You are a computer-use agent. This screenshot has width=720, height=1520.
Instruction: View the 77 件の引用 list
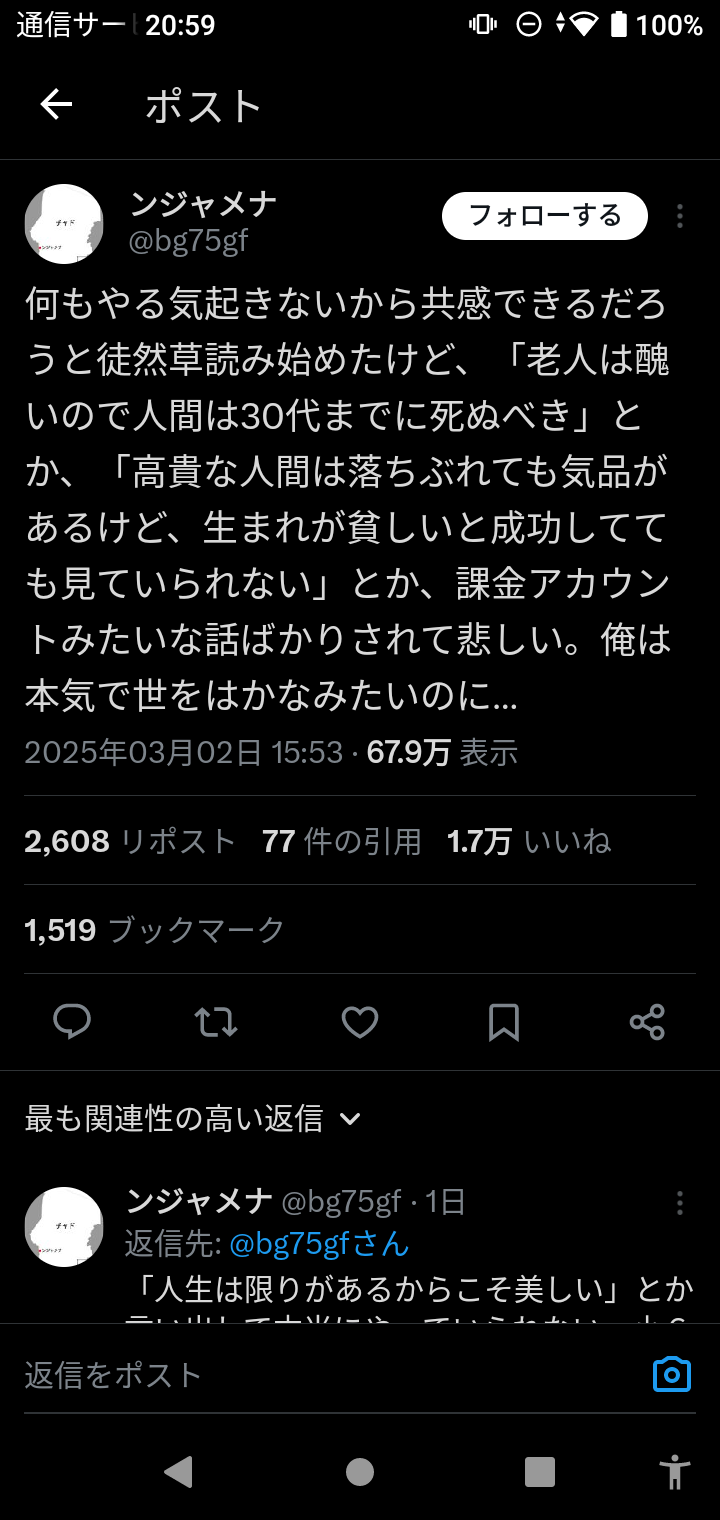pos(342,842)
